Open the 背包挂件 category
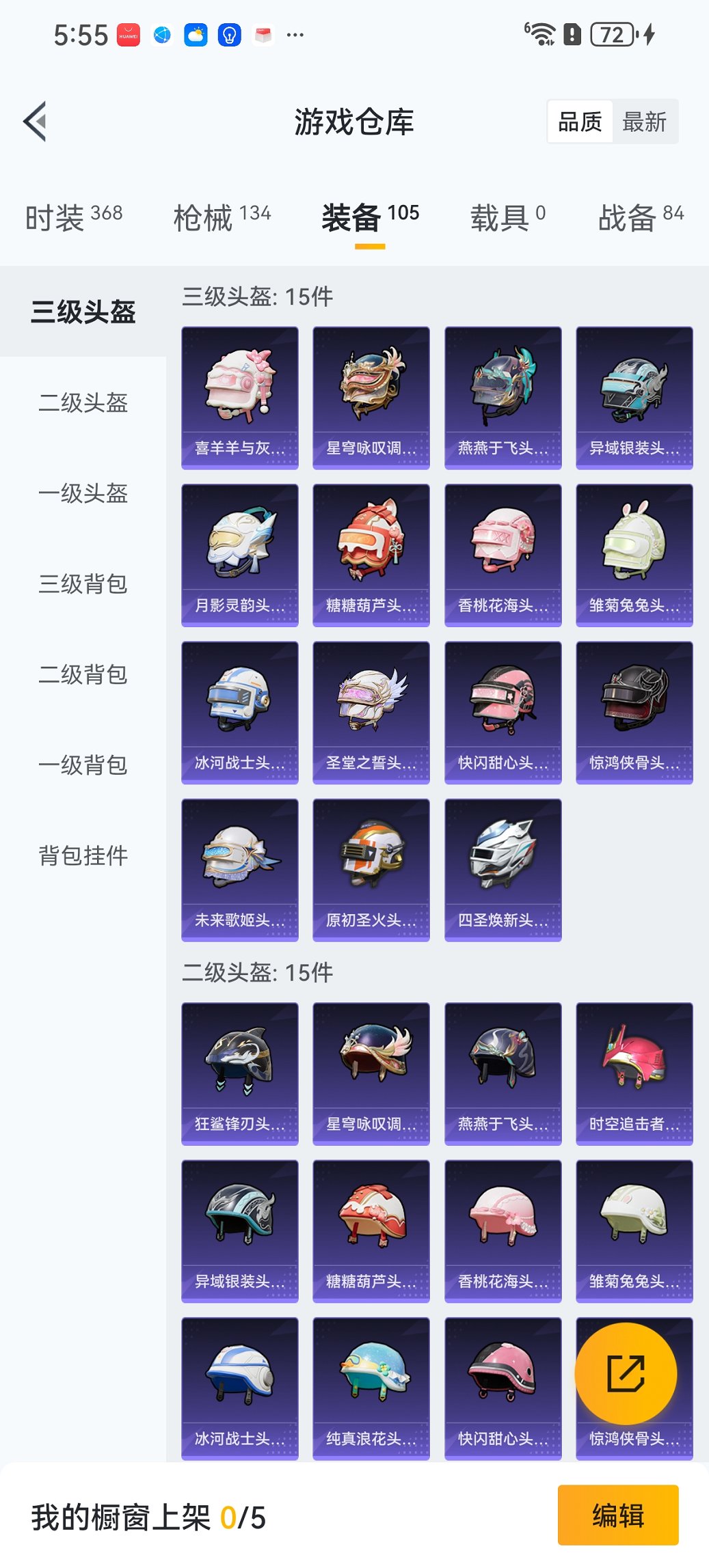 click(x=83, y=855)
